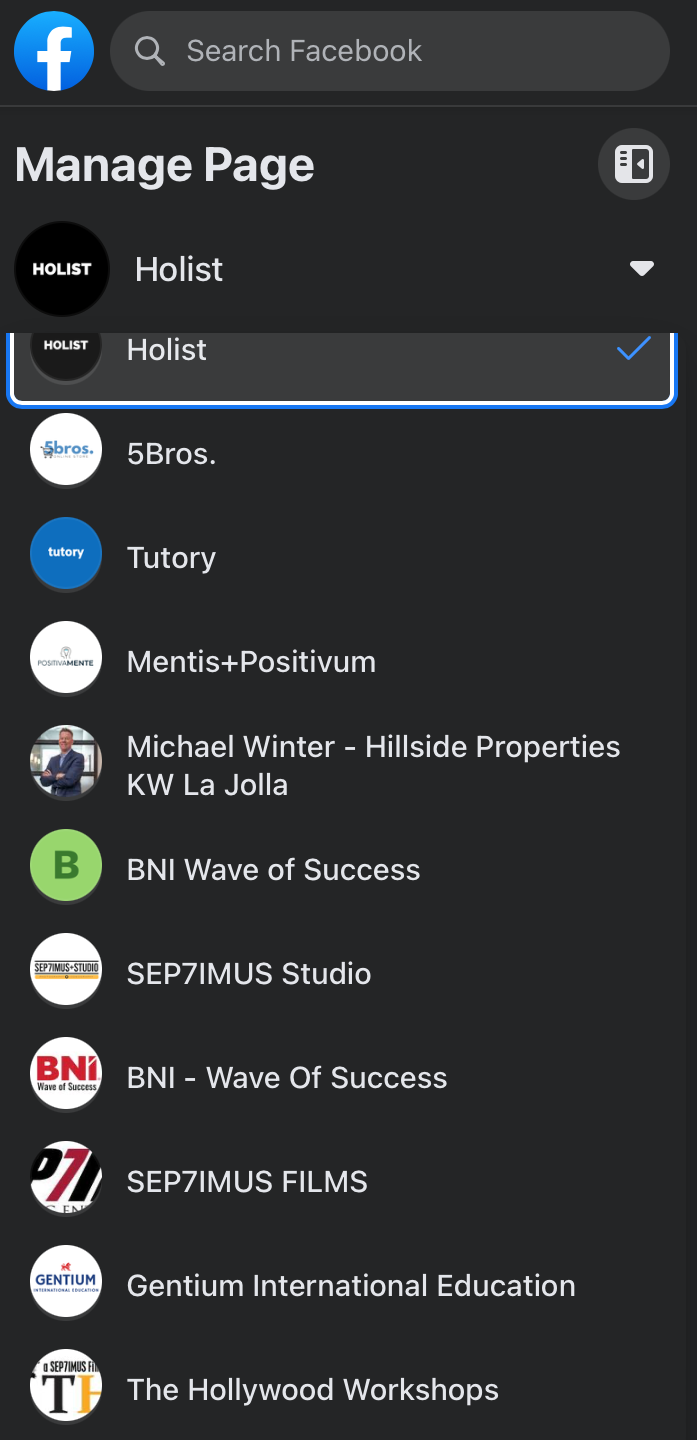Collapse the Holist page selector dropdown
The image size is (697, 1440).
pyautogui.click(x=641, y=268)
